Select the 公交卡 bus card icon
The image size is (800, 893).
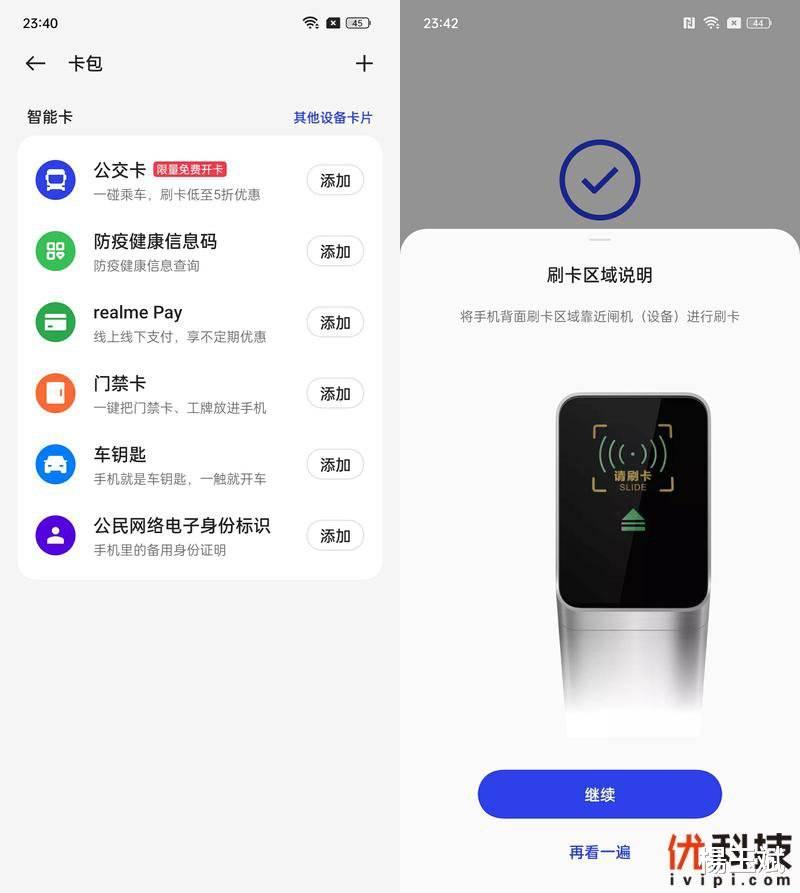tap(55, 180)
